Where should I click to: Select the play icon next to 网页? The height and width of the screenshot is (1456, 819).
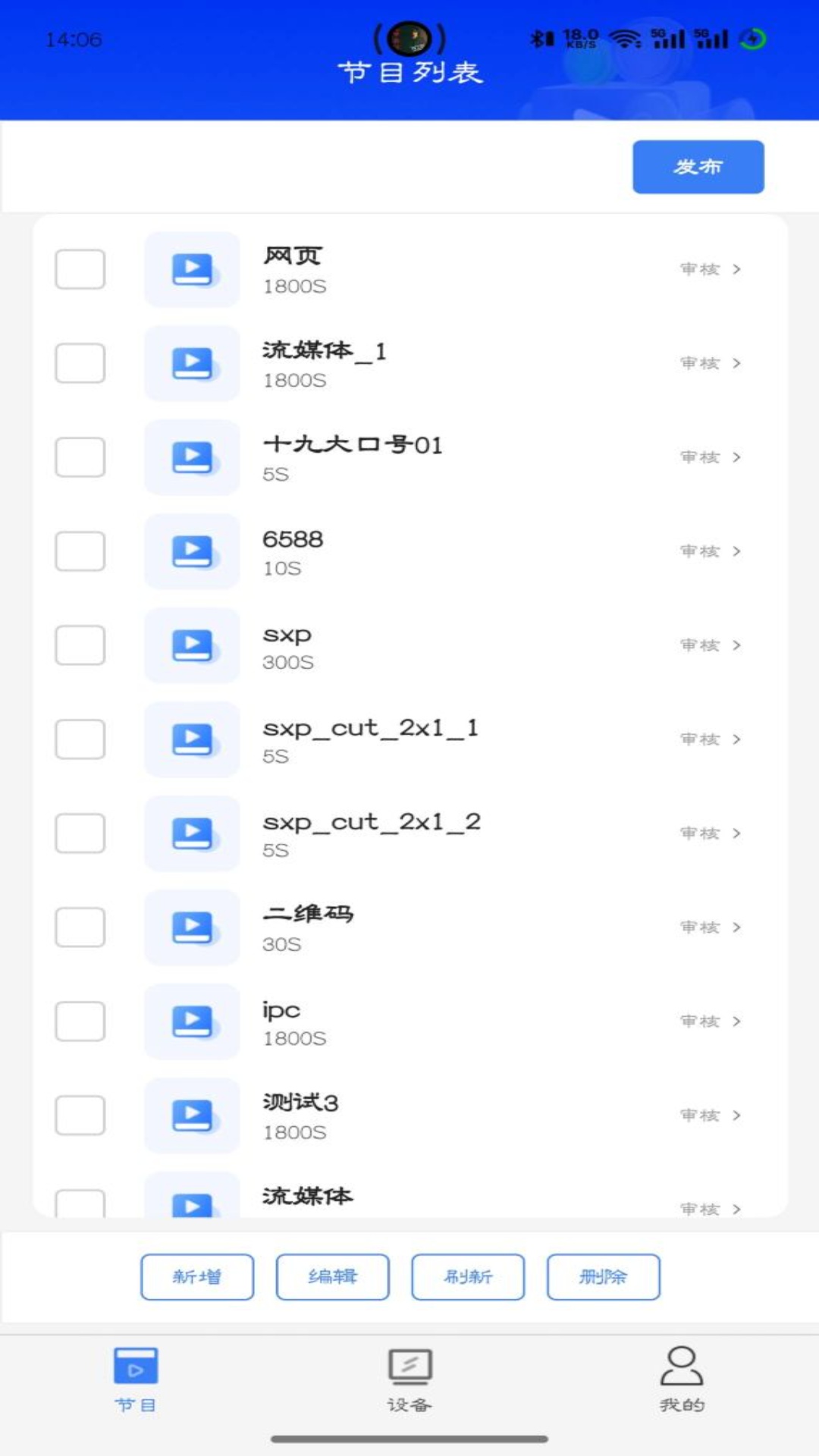(x=191, y=269)
